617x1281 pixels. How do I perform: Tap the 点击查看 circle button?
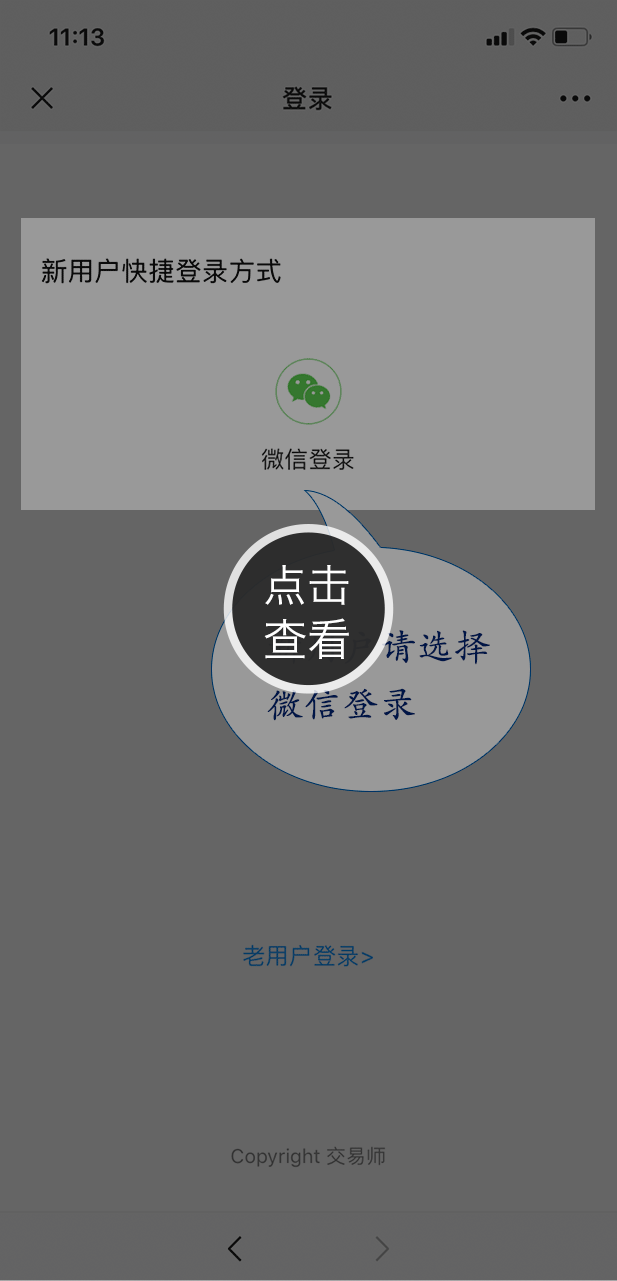pyautogui.click(x=306, y=609)
